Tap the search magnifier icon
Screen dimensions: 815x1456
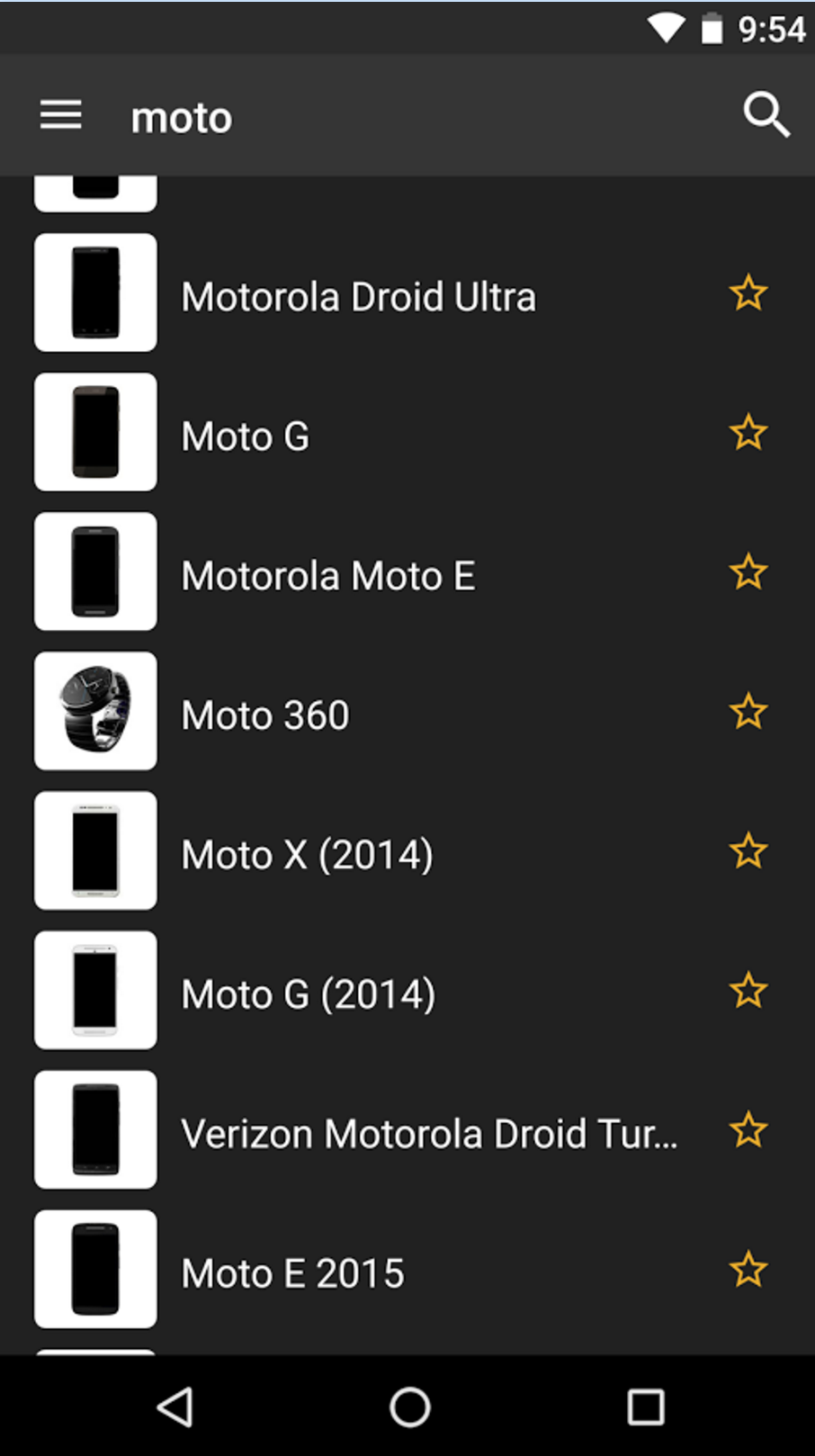tap(766, 115)
